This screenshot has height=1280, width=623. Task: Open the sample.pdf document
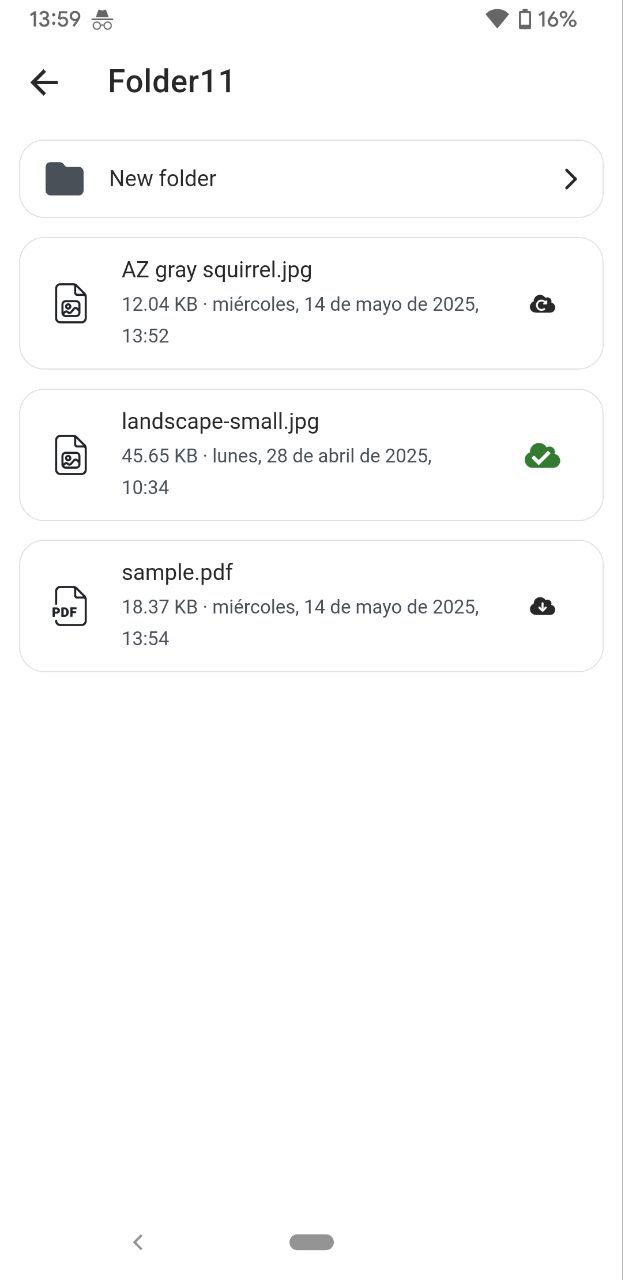[311, 606]
